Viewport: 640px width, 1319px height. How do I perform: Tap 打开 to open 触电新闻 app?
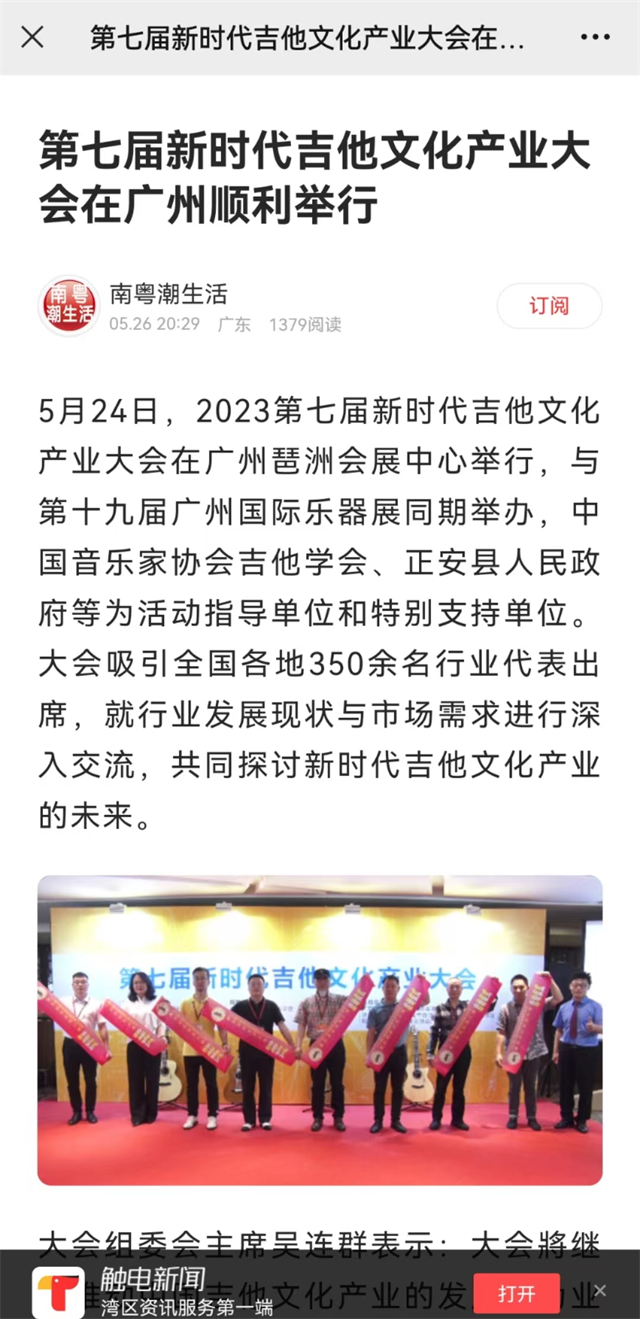[516, 1294]
